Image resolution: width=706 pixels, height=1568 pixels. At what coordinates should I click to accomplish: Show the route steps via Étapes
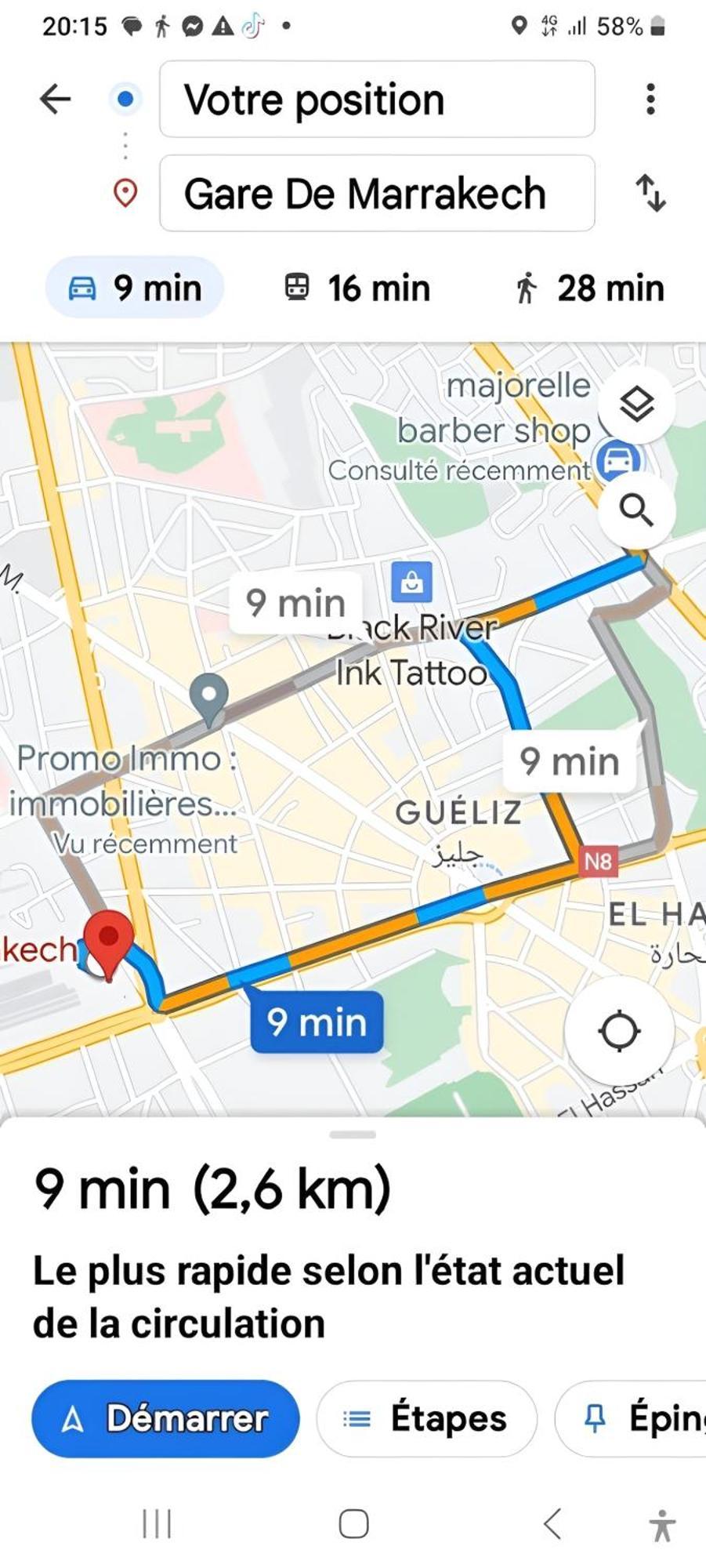(426, 1418)
